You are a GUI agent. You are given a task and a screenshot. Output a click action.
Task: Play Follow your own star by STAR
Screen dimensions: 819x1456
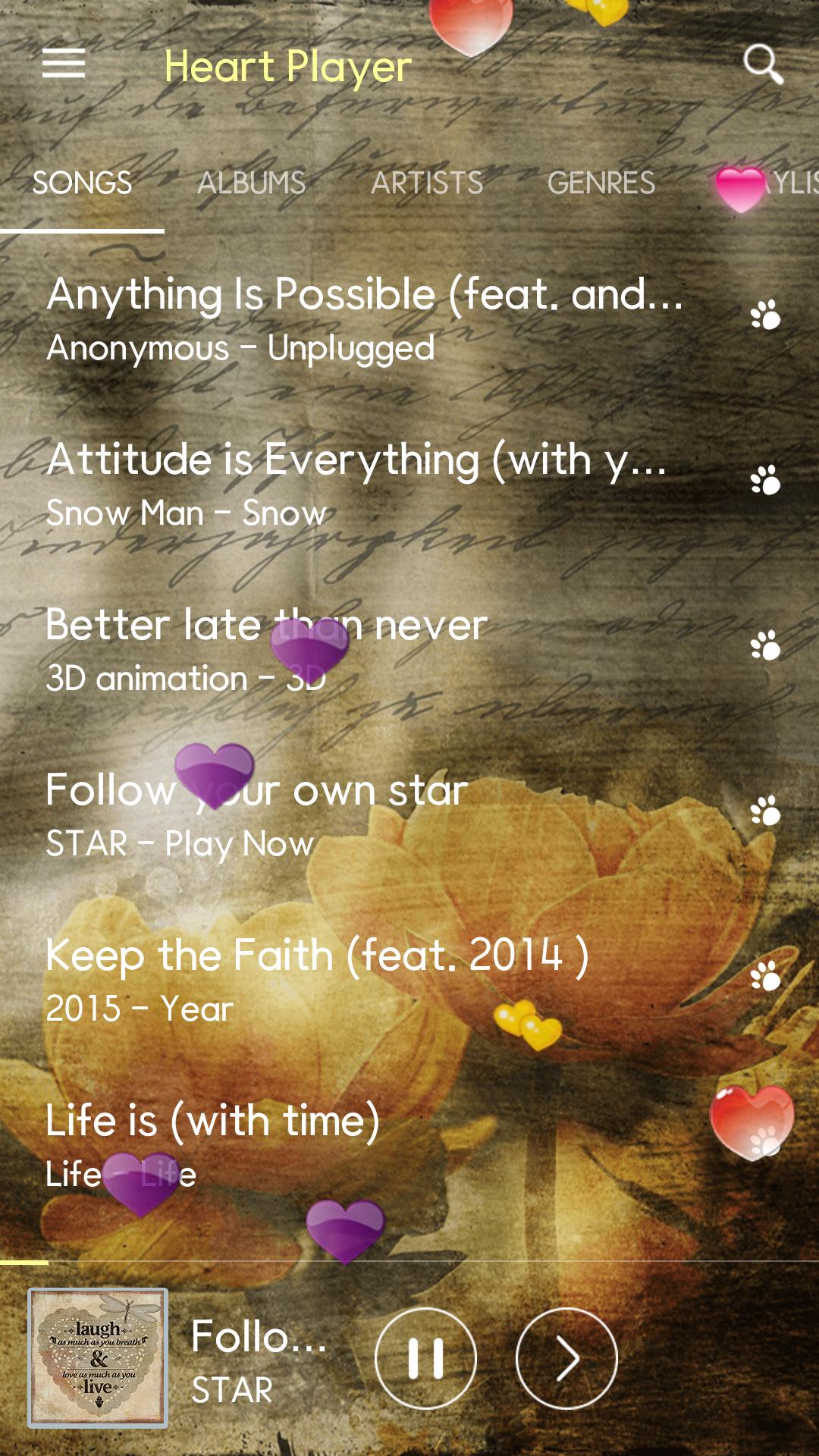258,815
